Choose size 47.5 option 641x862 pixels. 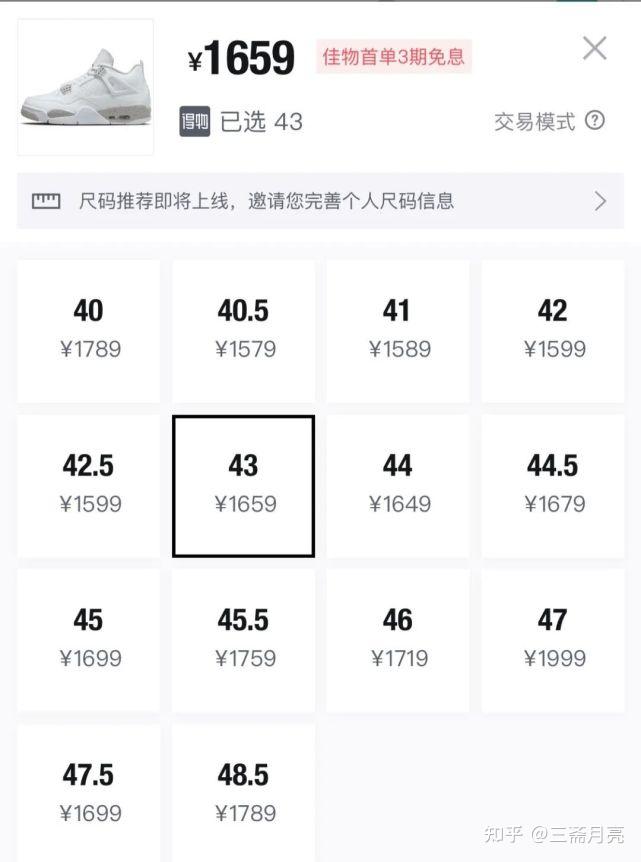(89, 793)
